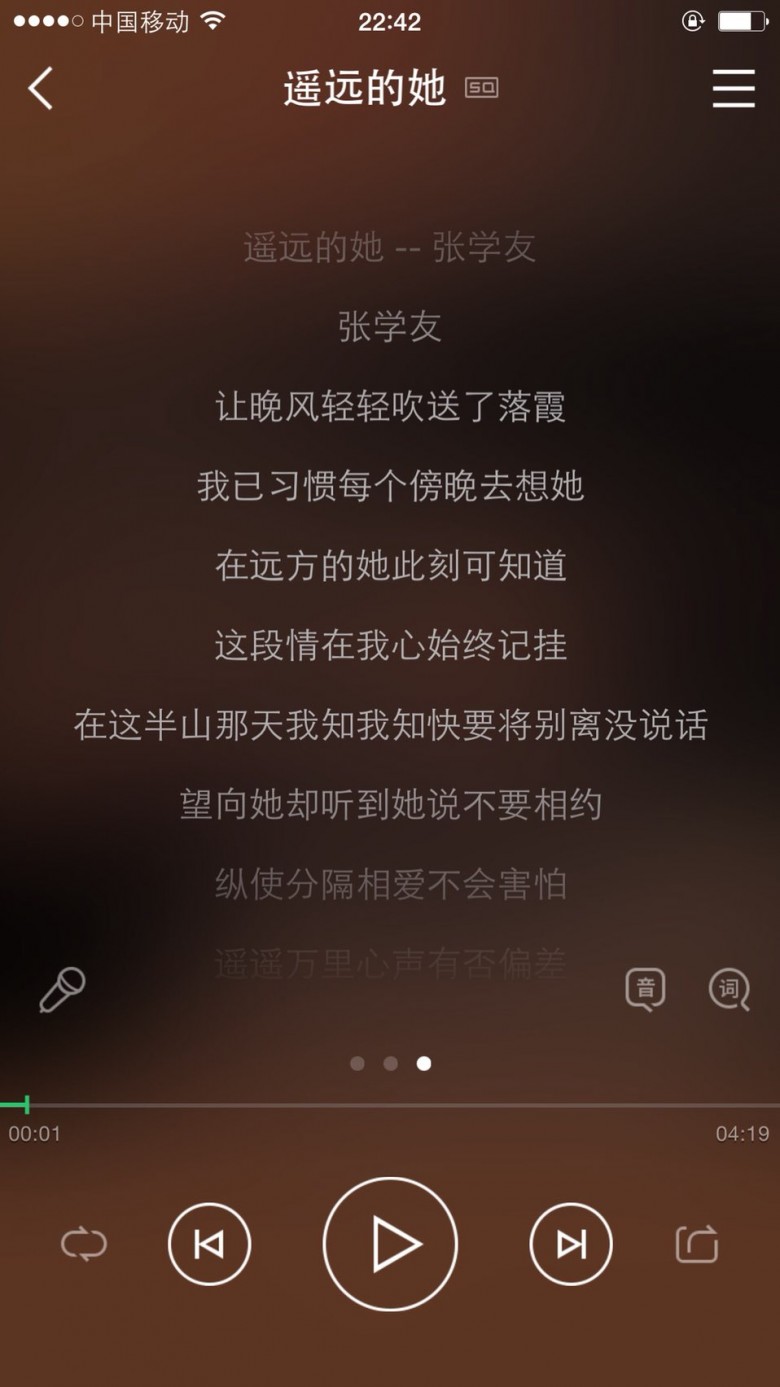Change the repeat loop mode
This screenshot has height=1387, width=780.
[83, 1245]
